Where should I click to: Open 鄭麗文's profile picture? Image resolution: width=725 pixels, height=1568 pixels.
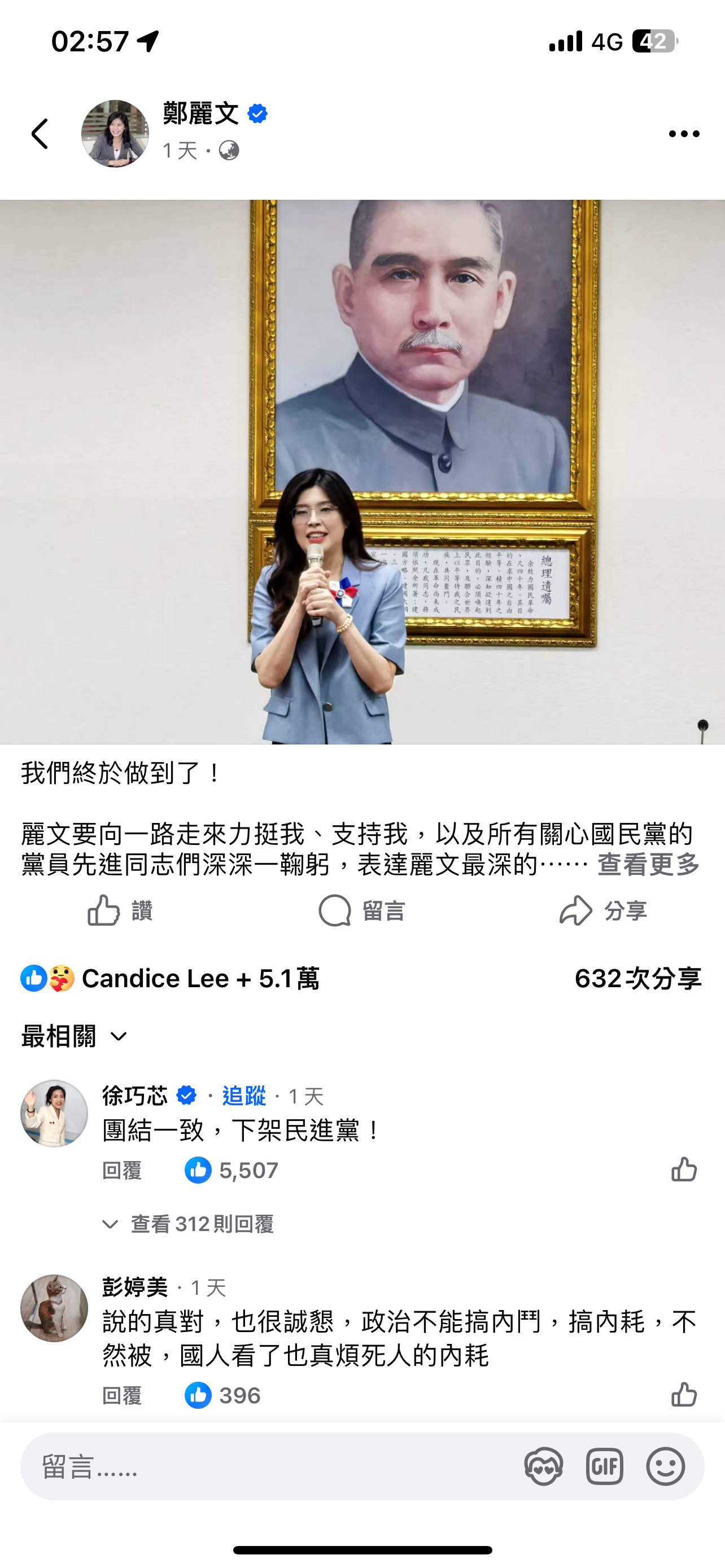[x=116, y=133]
